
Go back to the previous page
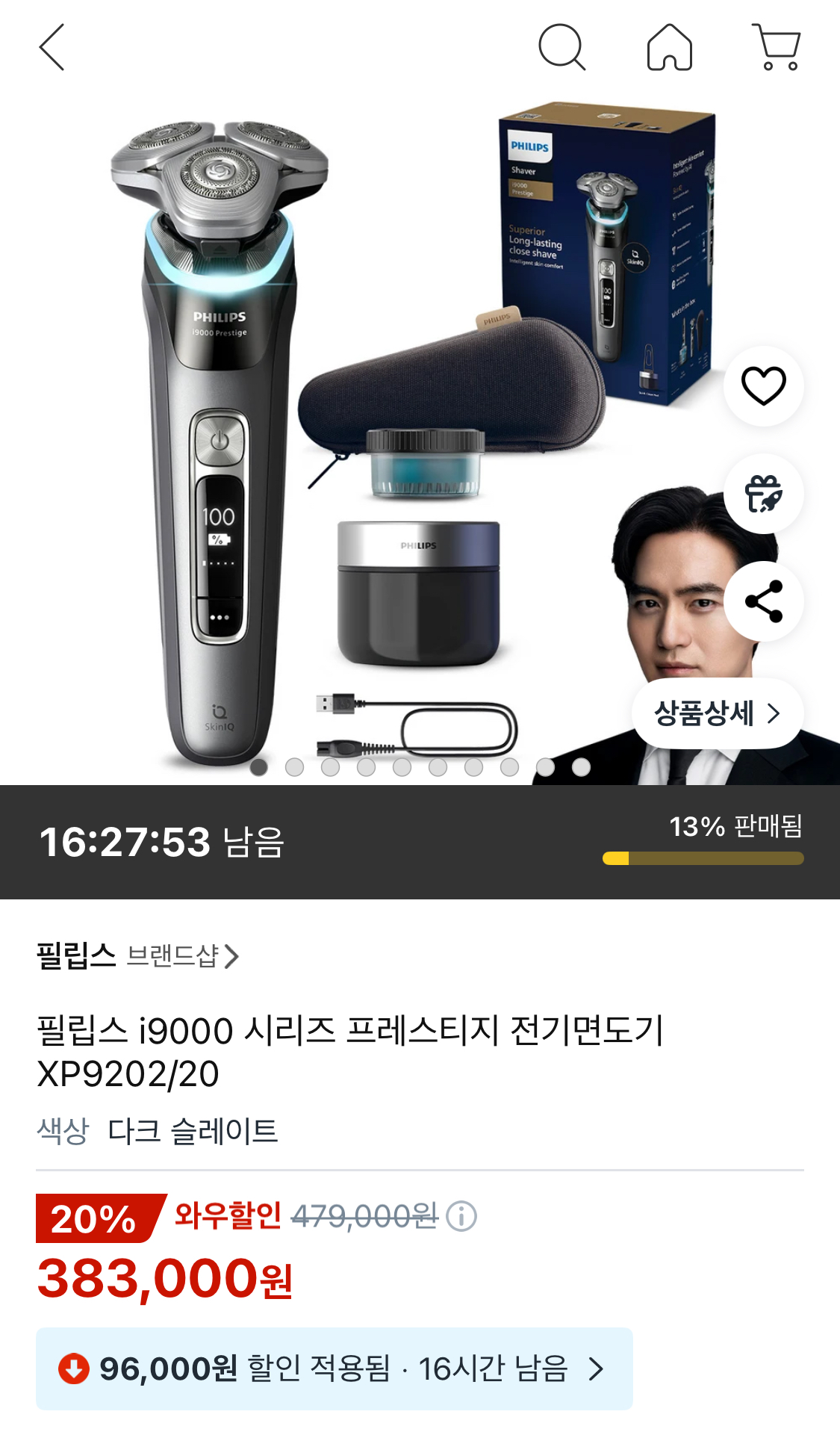click(x=52, y=47)
